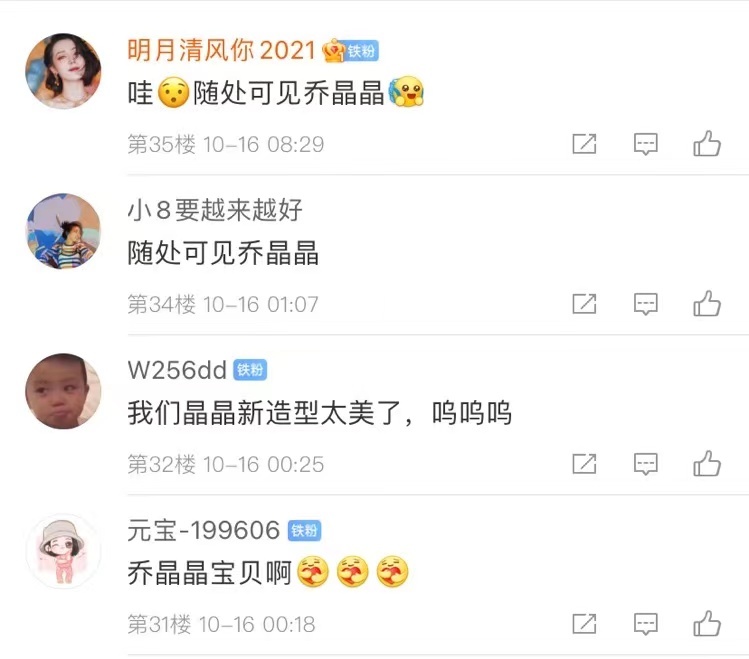Open the username 明月清风你 2021
Viewport: 749px width, 659px height.
point(221,50)
